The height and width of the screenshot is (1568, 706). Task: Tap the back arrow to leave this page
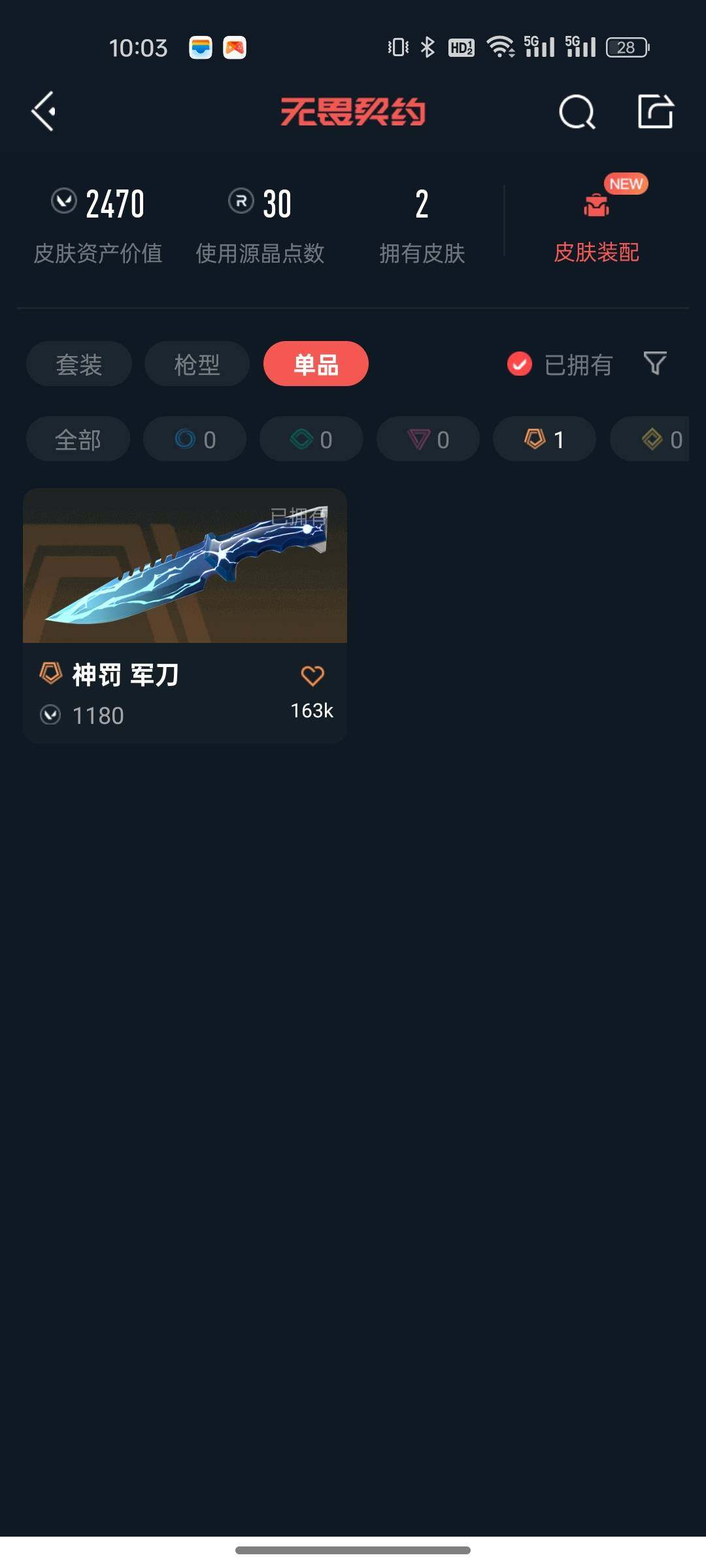tap(43, 111)
